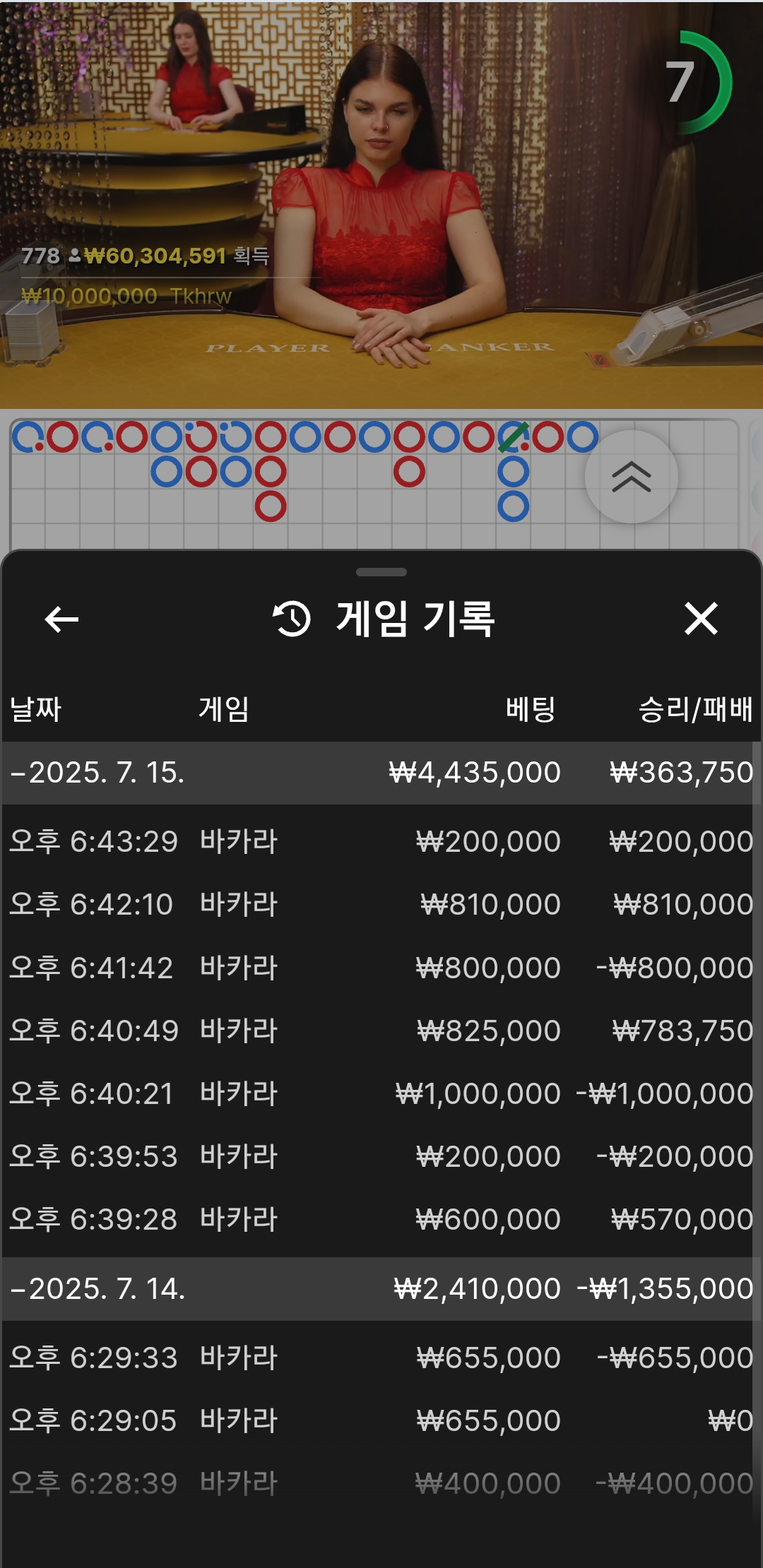Go back using the left arrow
This screenshot has height=1568, width=763.
pyautogui.click(x=61, y=619)
